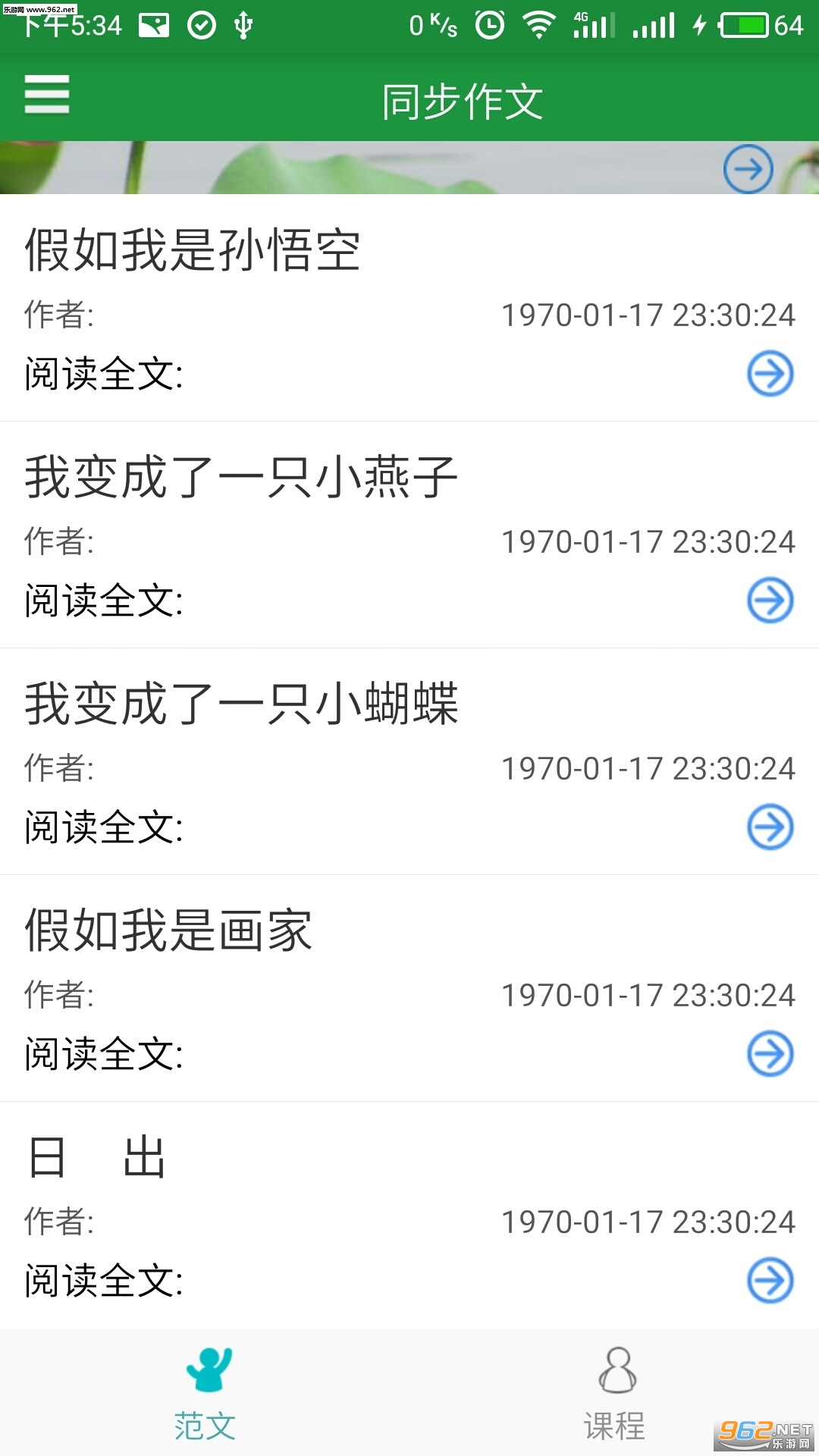Tap the arrow for 日出

pos(770,1280)
